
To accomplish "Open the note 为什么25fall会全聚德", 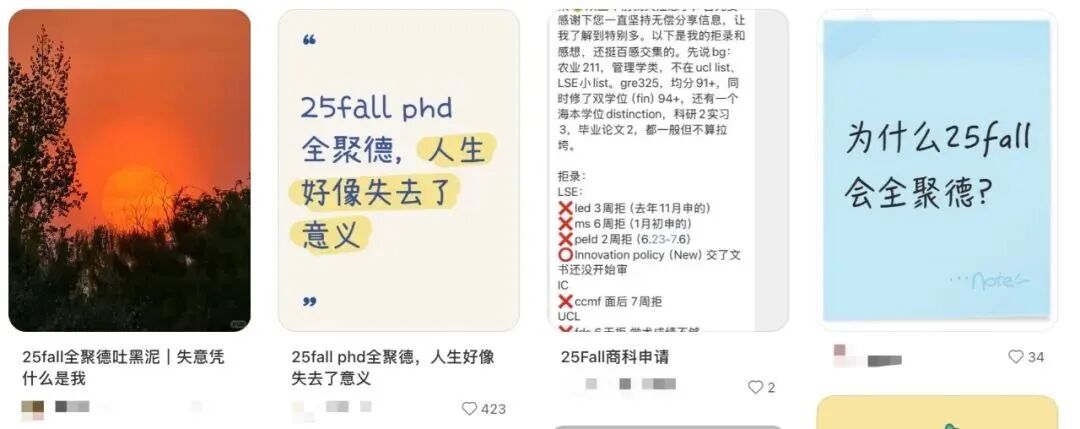I will pyautogui.click(x=937, y=170).
